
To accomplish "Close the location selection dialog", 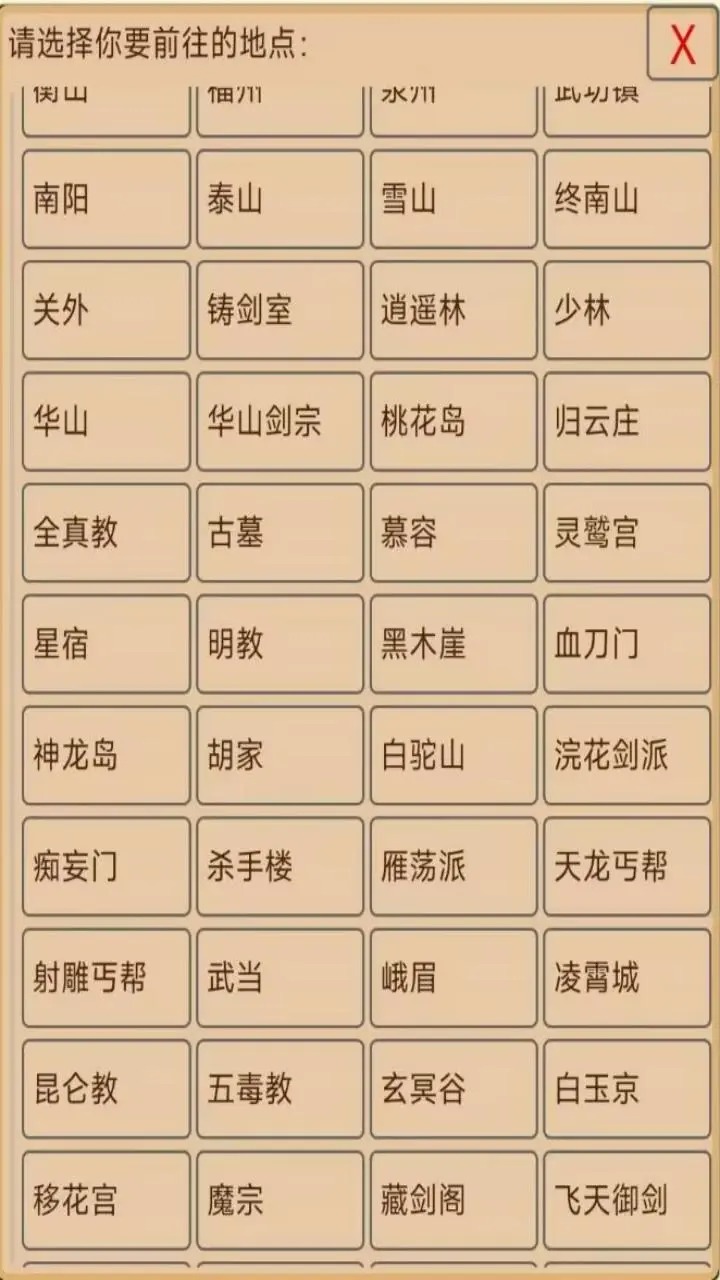I will click(682, 45).
